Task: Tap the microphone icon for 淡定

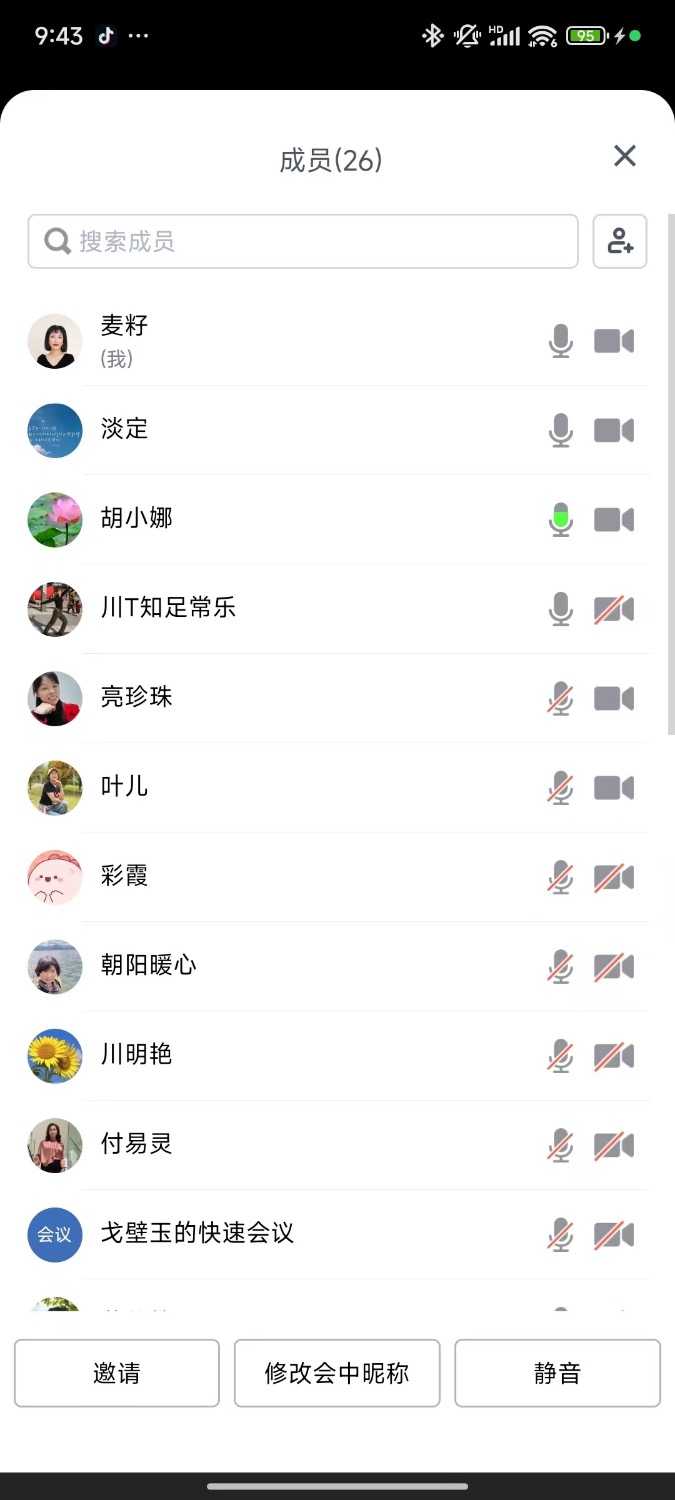Action: point(561,431)
